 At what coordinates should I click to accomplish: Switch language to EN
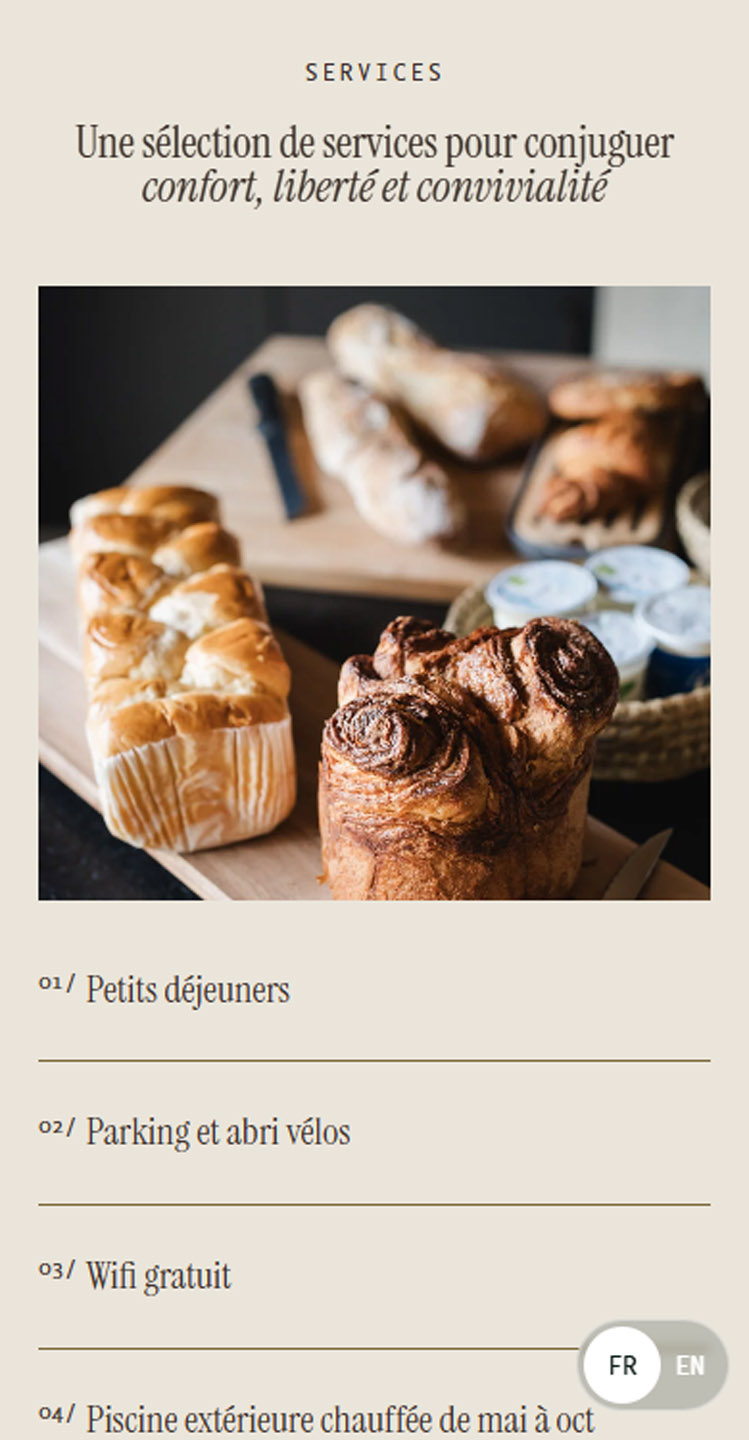690,1366
